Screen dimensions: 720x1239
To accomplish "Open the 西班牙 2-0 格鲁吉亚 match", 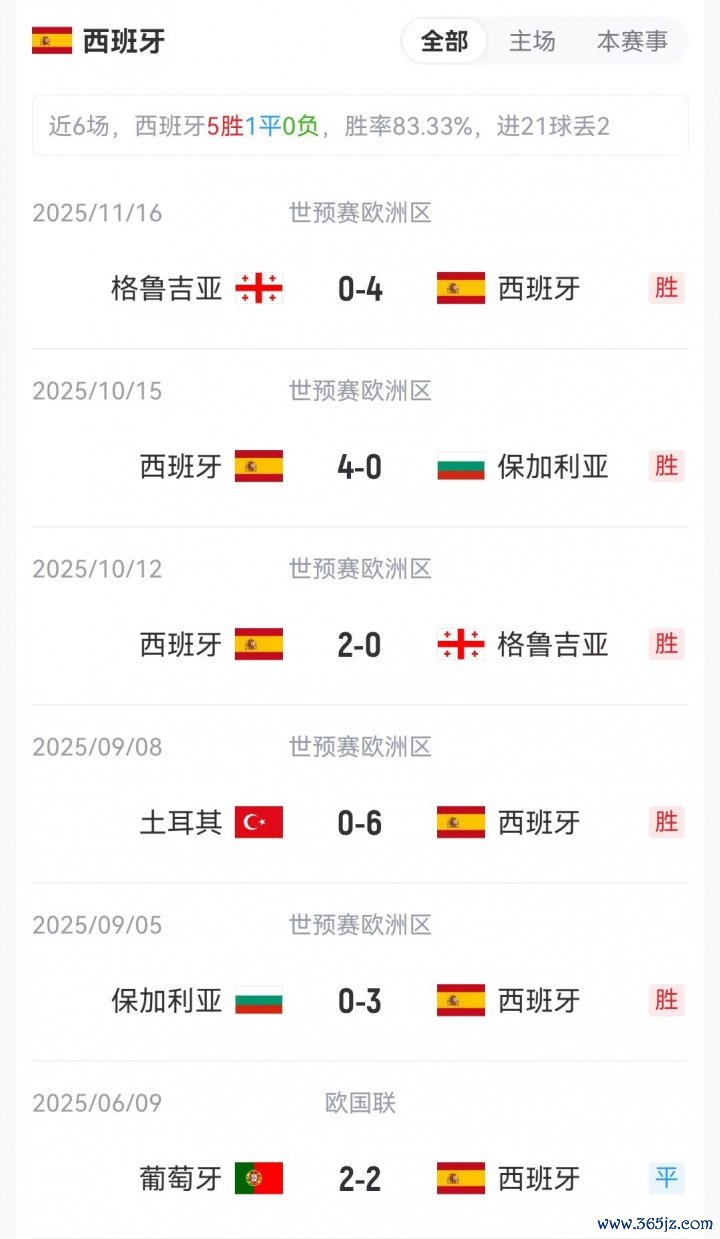I will click(x=360, y=645).
